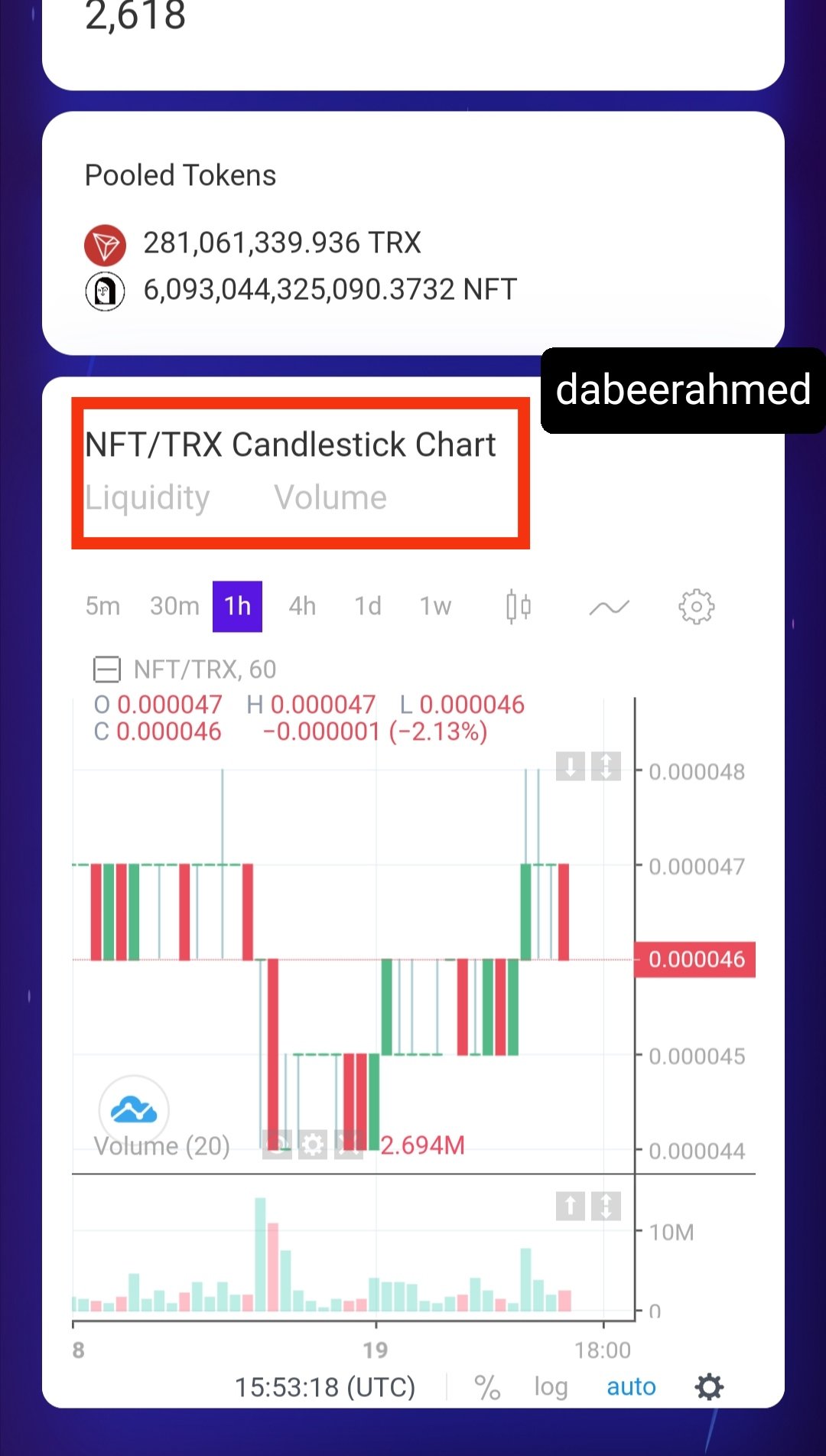Screen dimensions: 826x1456
Task: Select the 1w time interval
Action: click(x=435, y=606)
